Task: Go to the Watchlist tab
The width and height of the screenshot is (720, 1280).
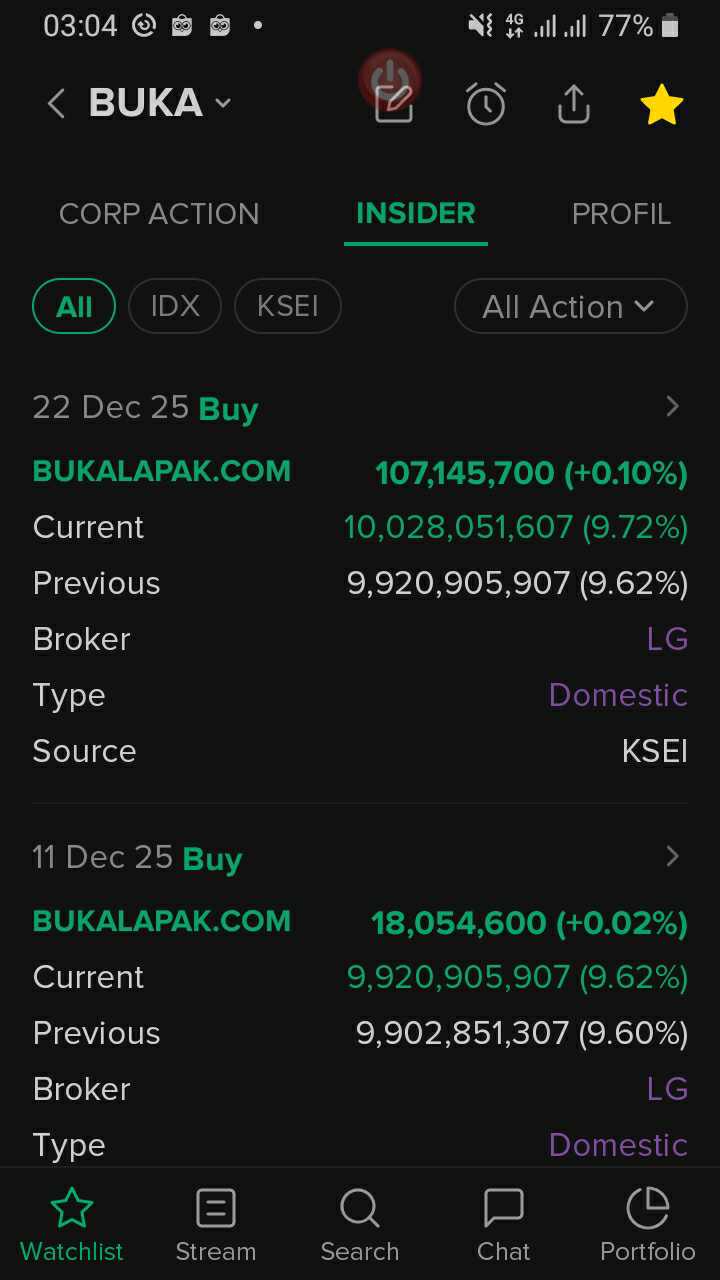Action: [72, 1225]
